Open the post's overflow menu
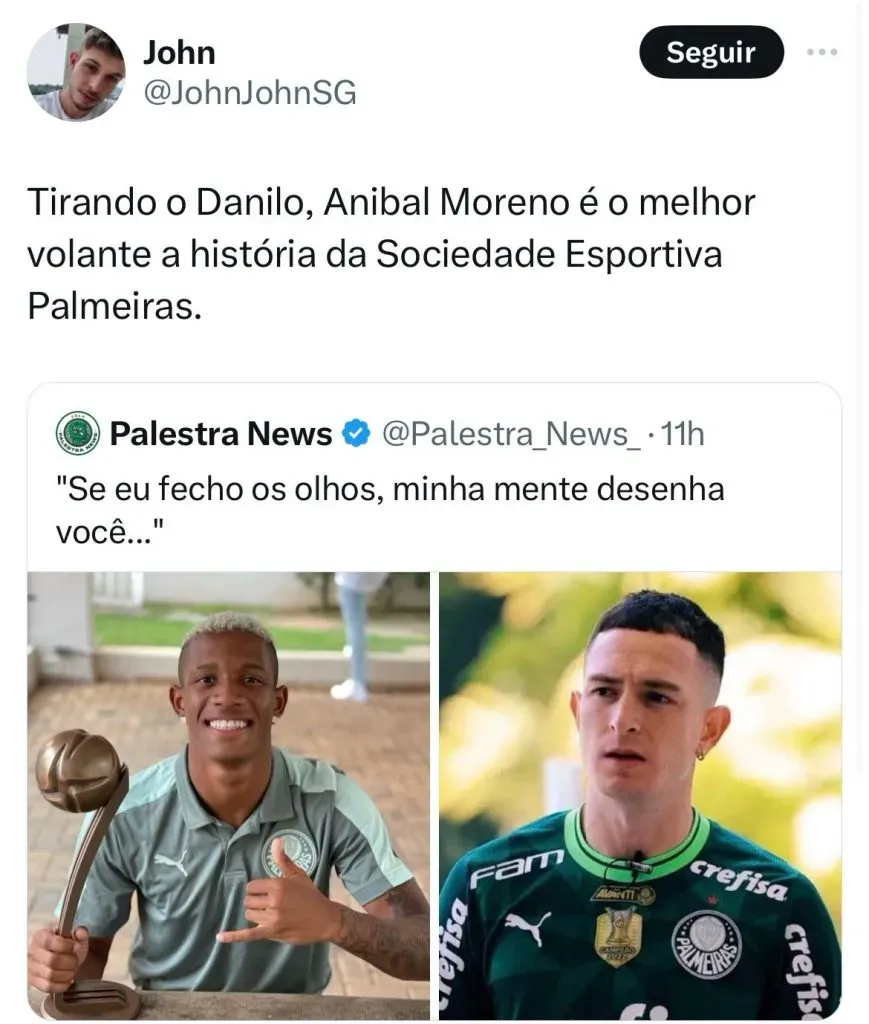The width and height of the screenshot is (869, 1024). (821, 52)
